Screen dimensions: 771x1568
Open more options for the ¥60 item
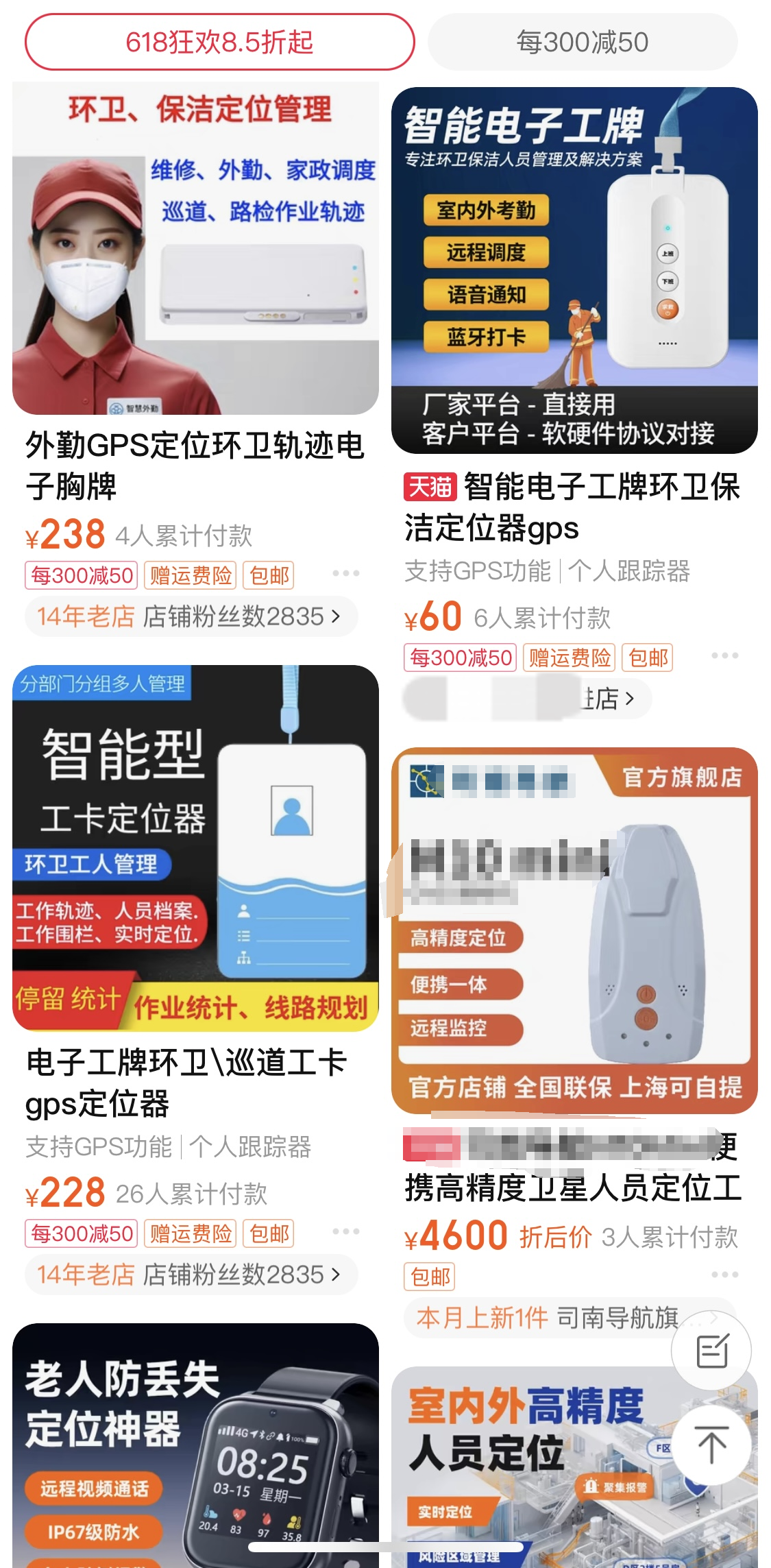coord(724,655)
